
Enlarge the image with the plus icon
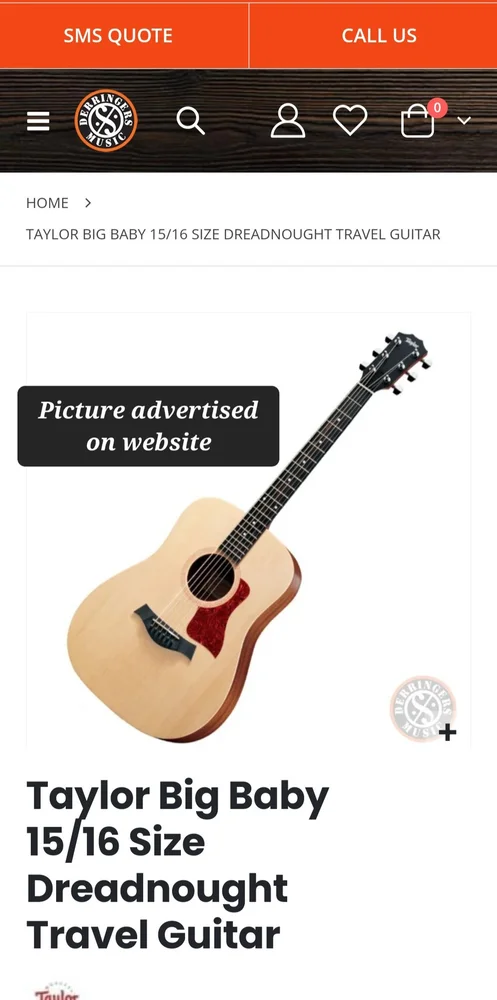(x=447, y=732)
